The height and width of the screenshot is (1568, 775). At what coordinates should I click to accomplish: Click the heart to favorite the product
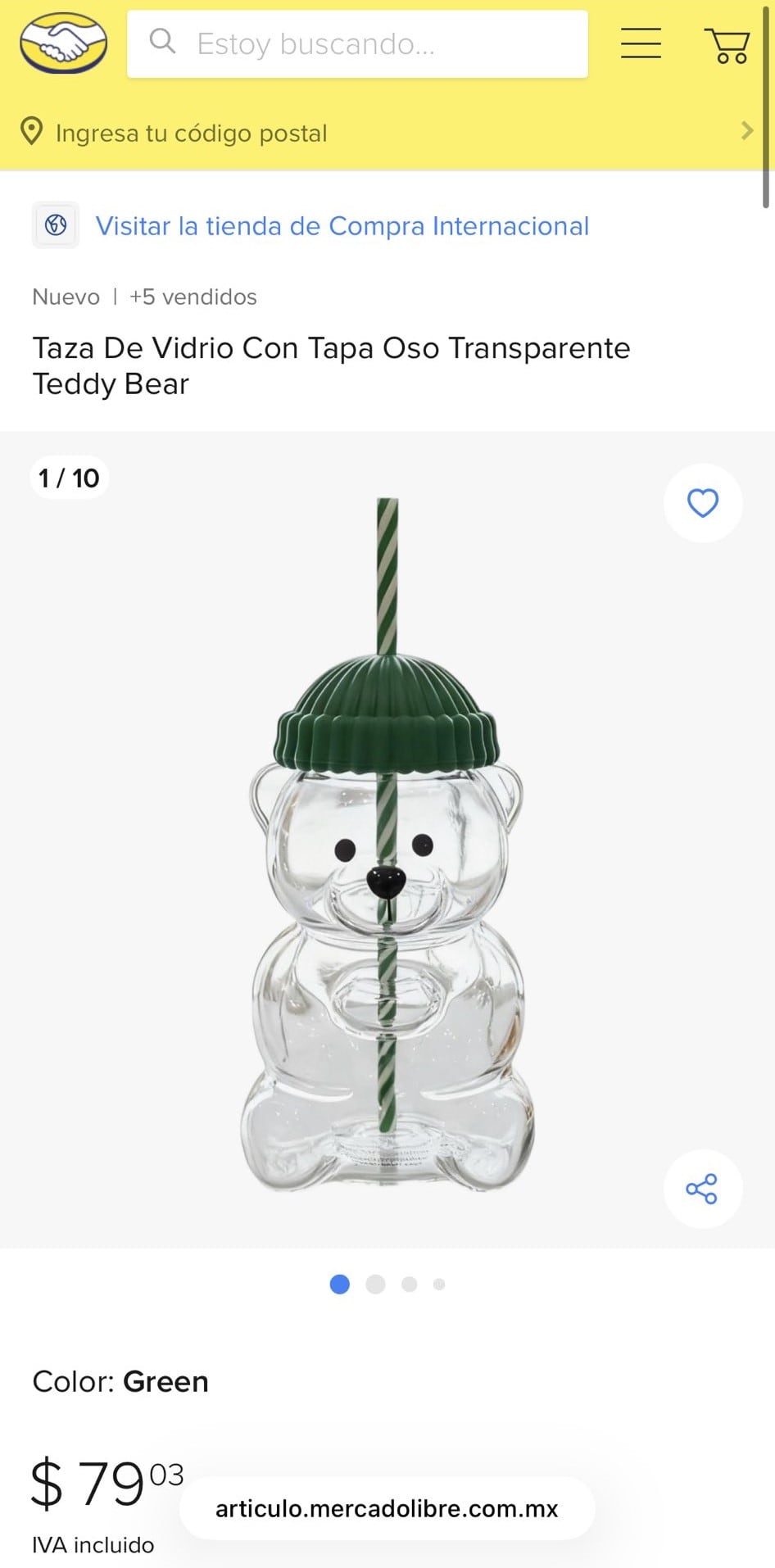coord(703,504)
